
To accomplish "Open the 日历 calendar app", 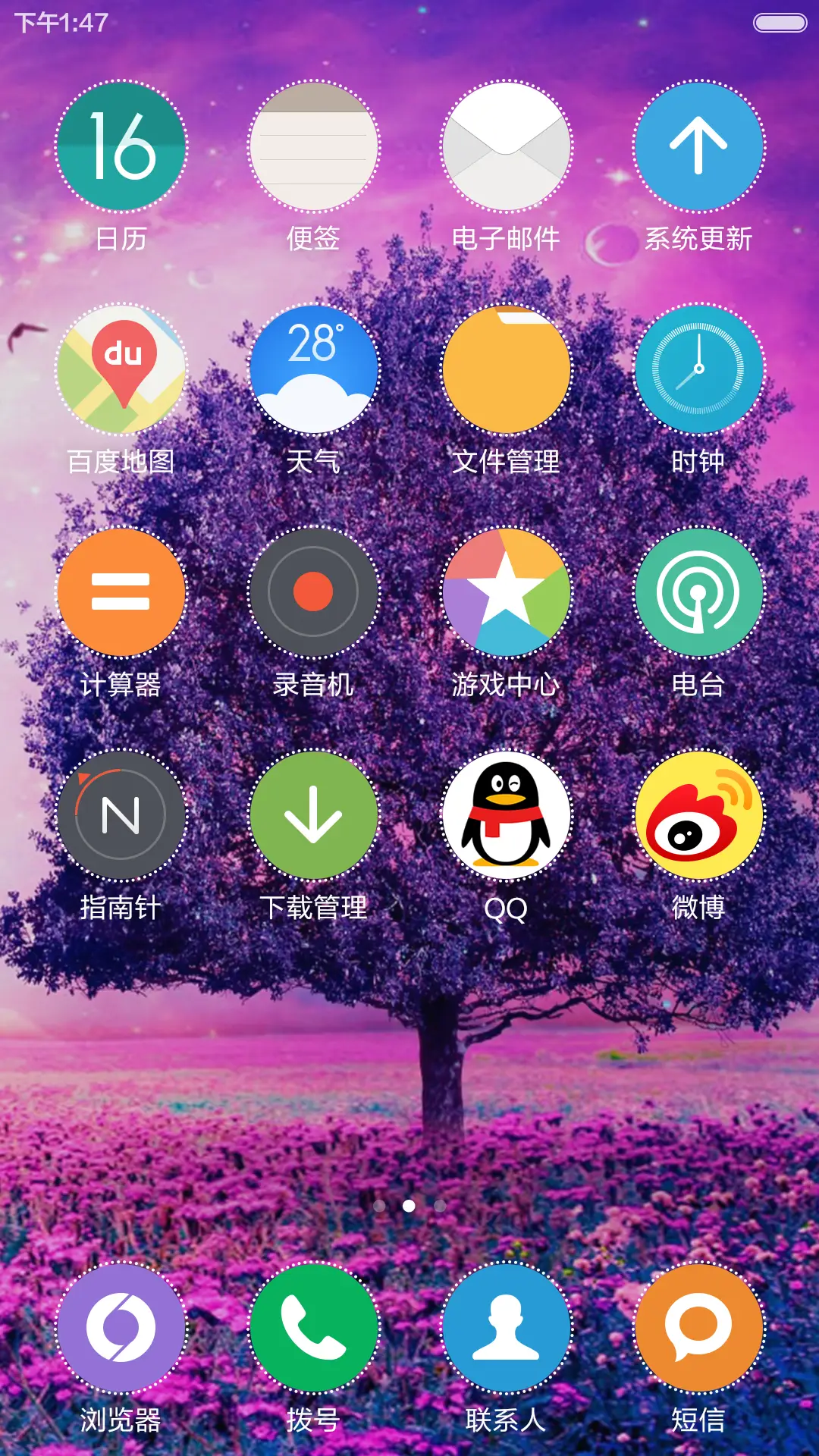I will click(121, 146).
